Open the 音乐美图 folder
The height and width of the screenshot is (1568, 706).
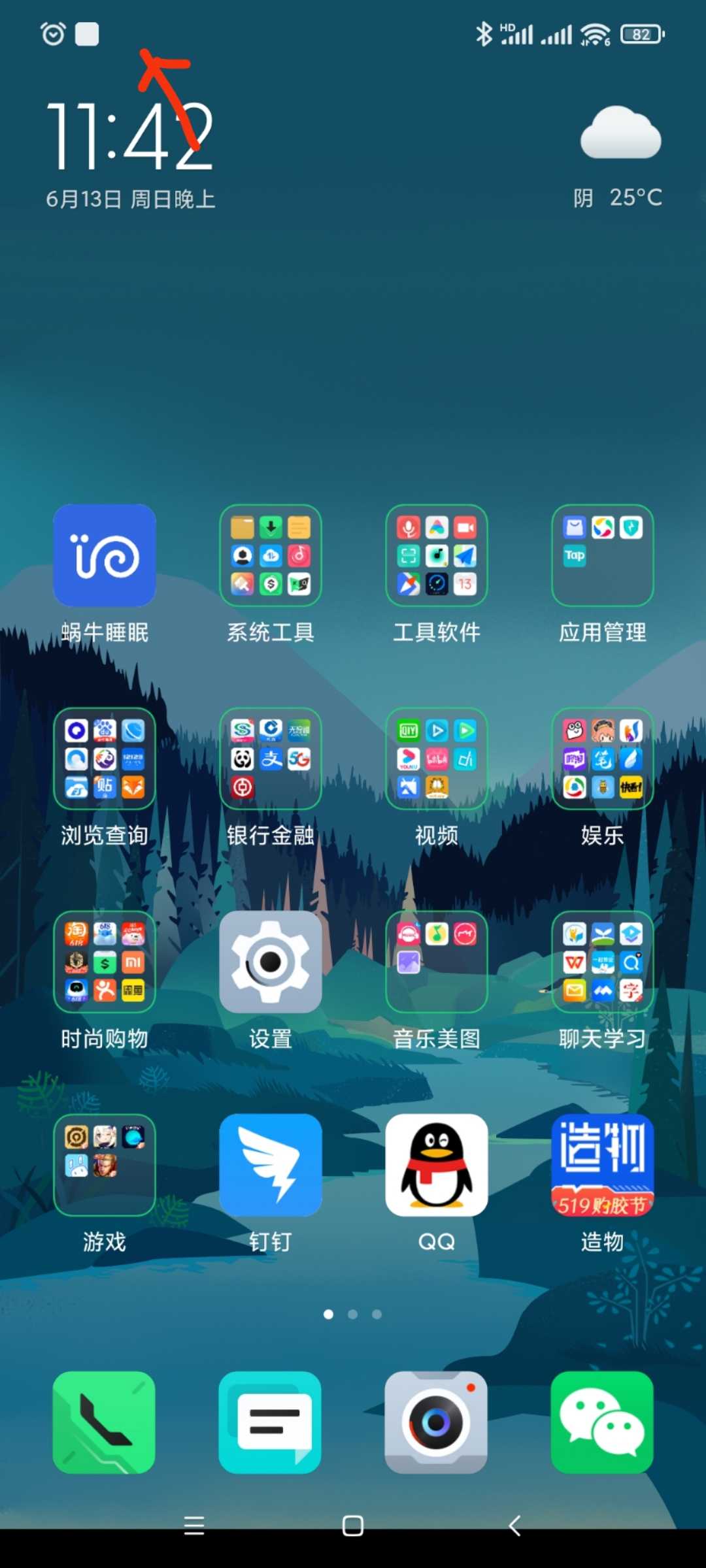(437, 962)
